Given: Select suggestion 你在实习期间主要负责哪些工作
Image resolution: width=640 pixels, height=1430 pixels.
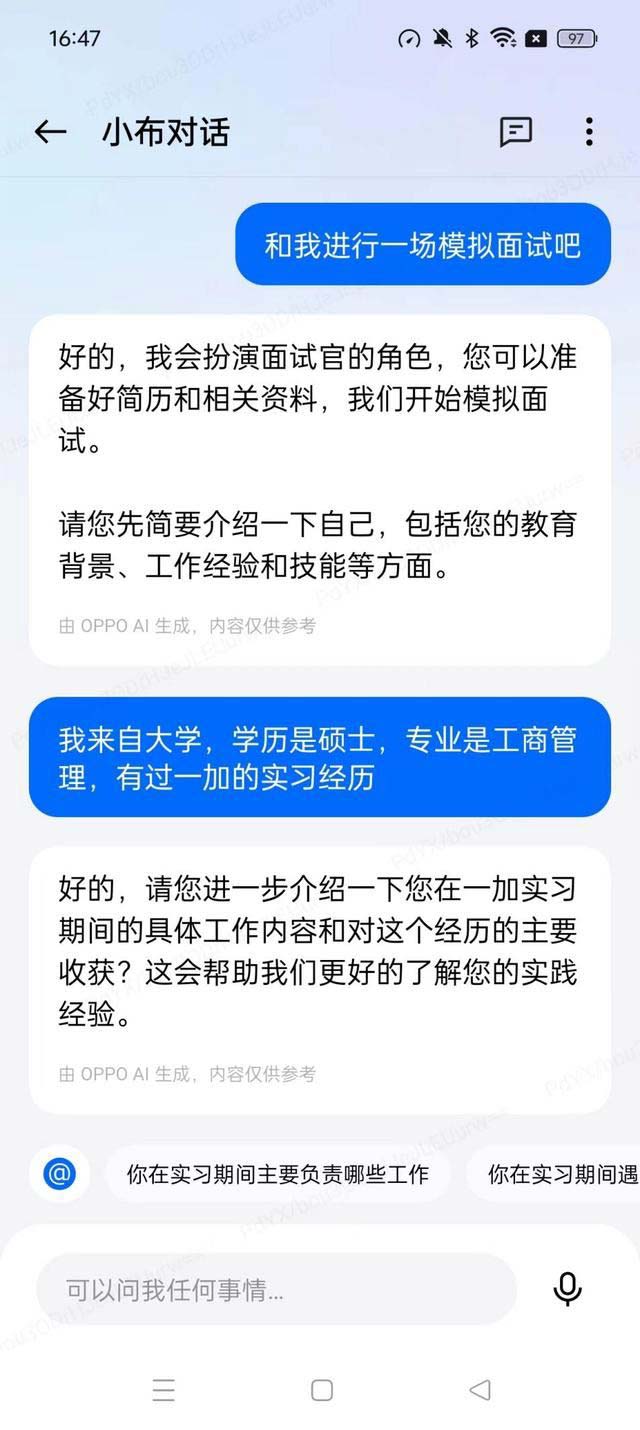Looking at the screenshot, I should [277, 1174].
